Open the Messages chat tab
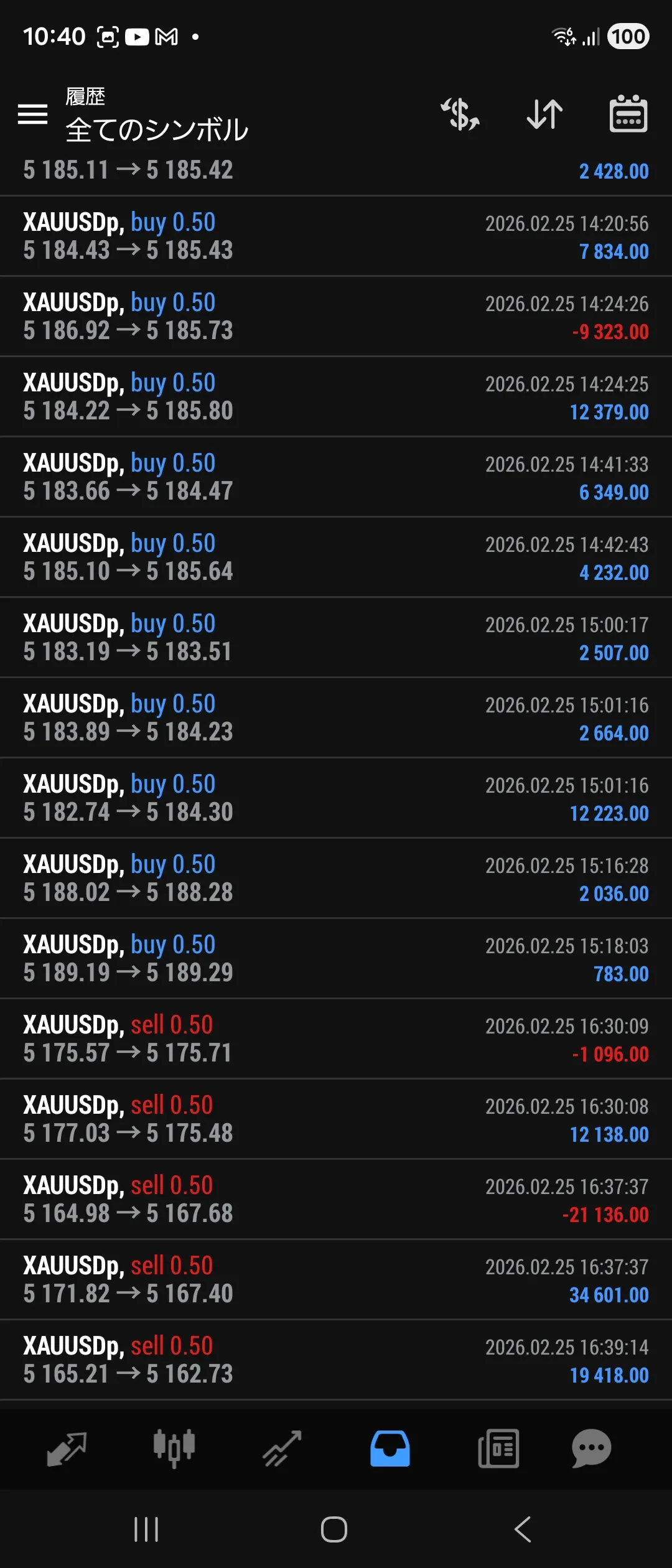Screen dimensions: 672x1568 click(591, 1449)
